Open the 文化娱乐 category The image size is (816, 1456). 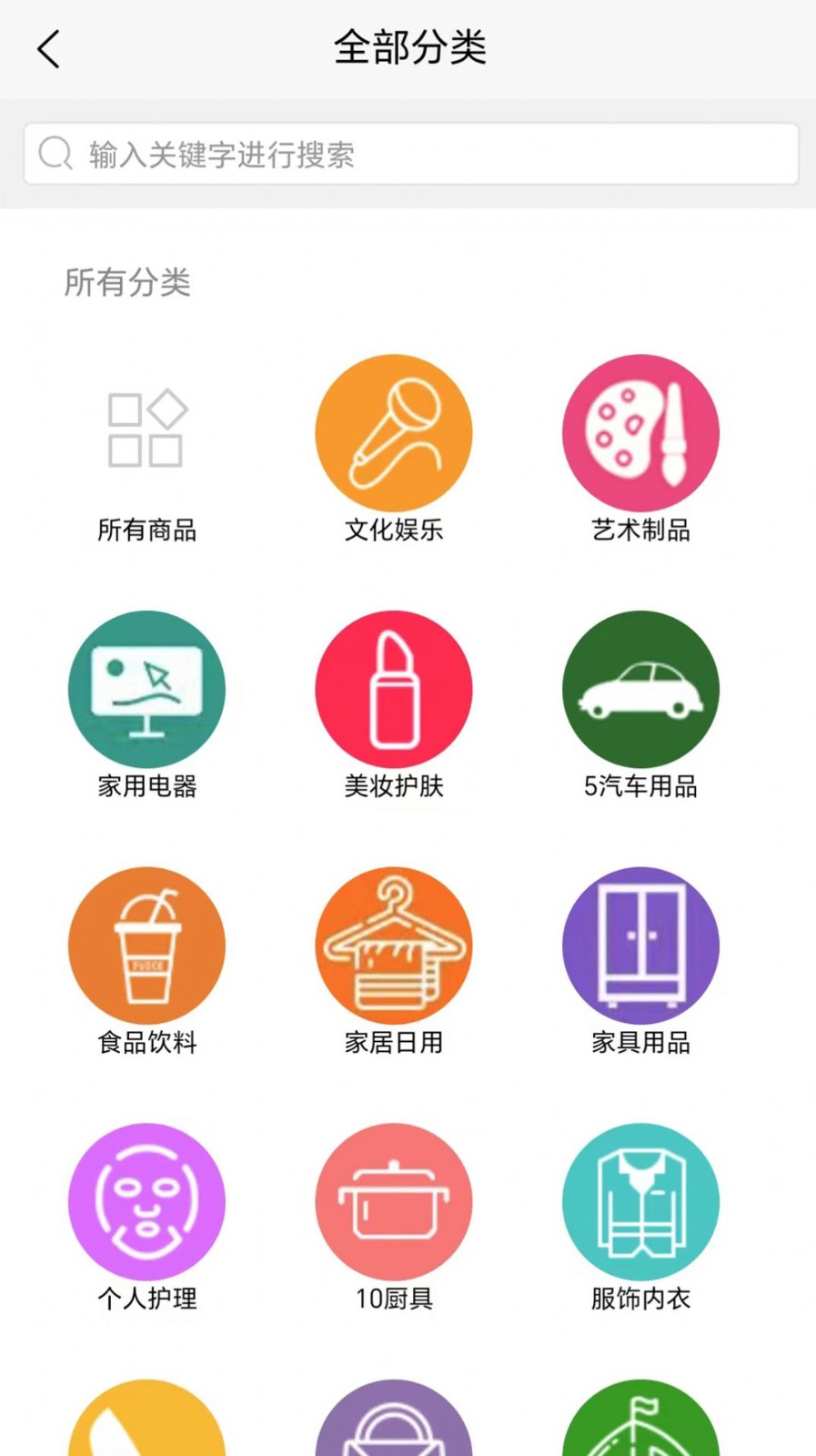(x=393, y=432)
